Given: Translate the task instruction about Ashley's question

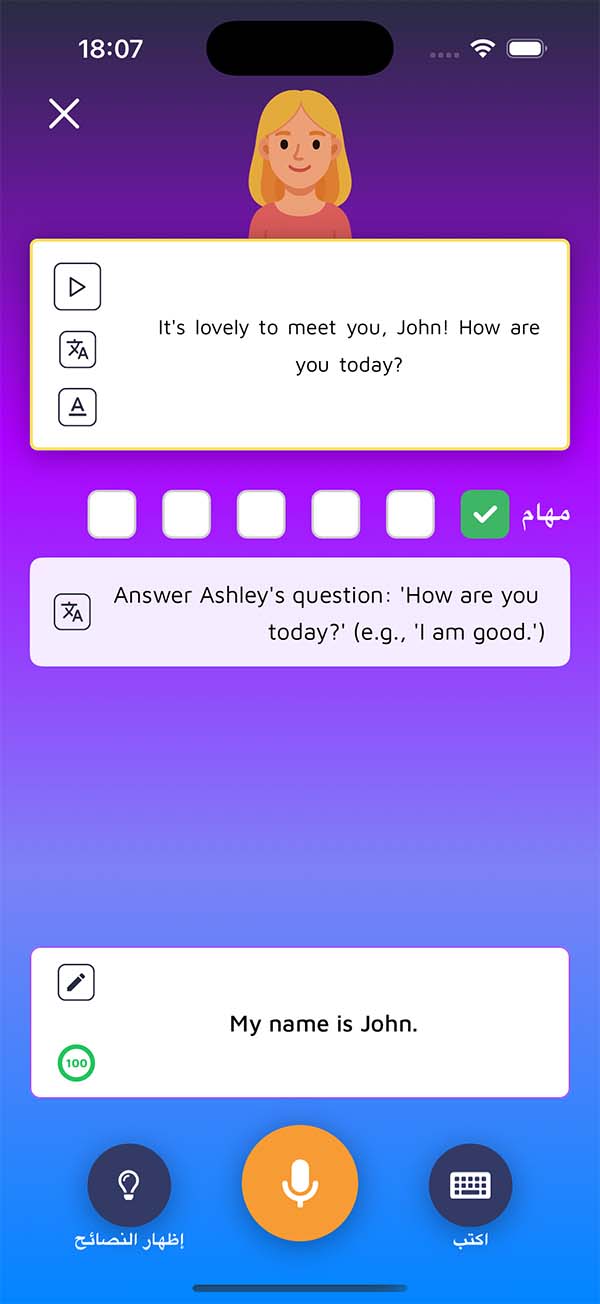Looking at the screenshot, I should coord(72,612).
